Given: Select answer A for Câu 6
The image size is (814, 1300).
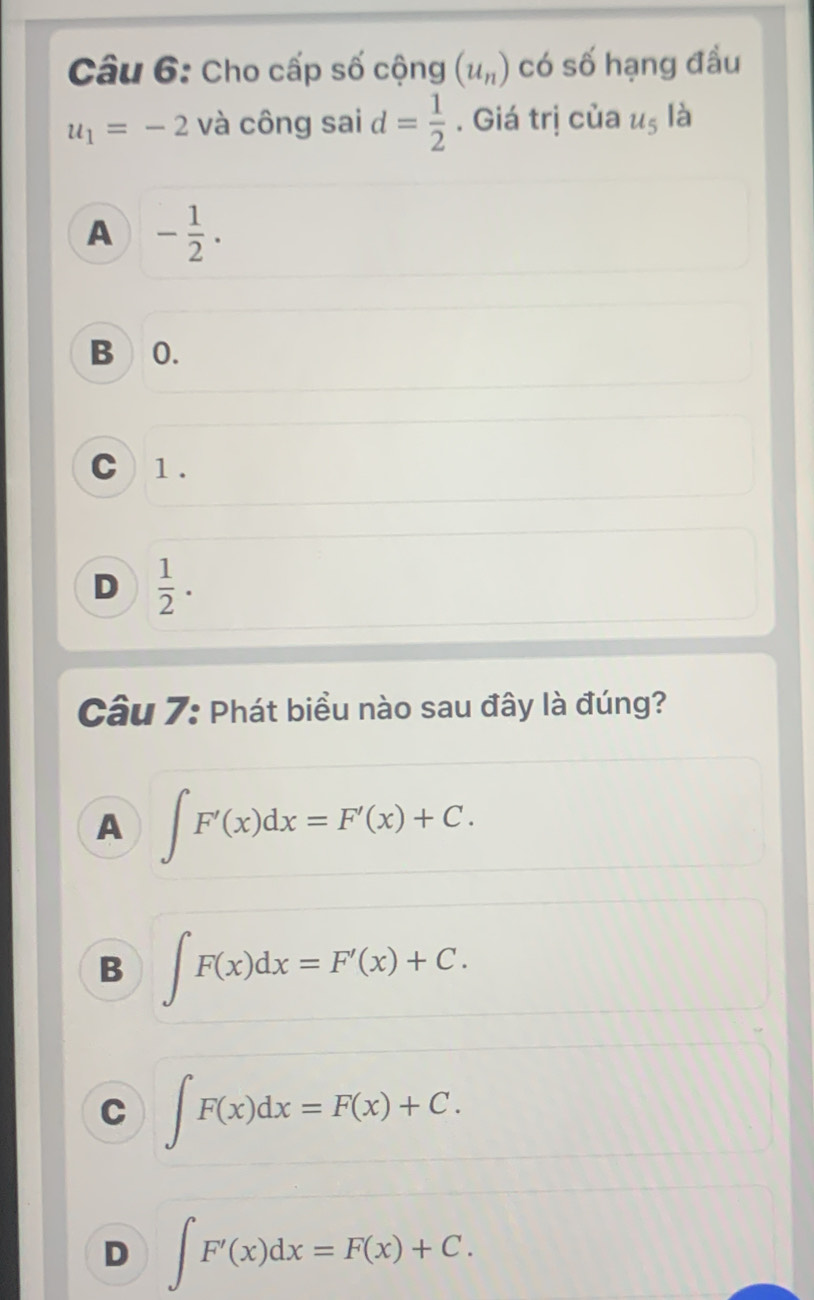Looking at the screenshot, I should click(x=100, y=234).
